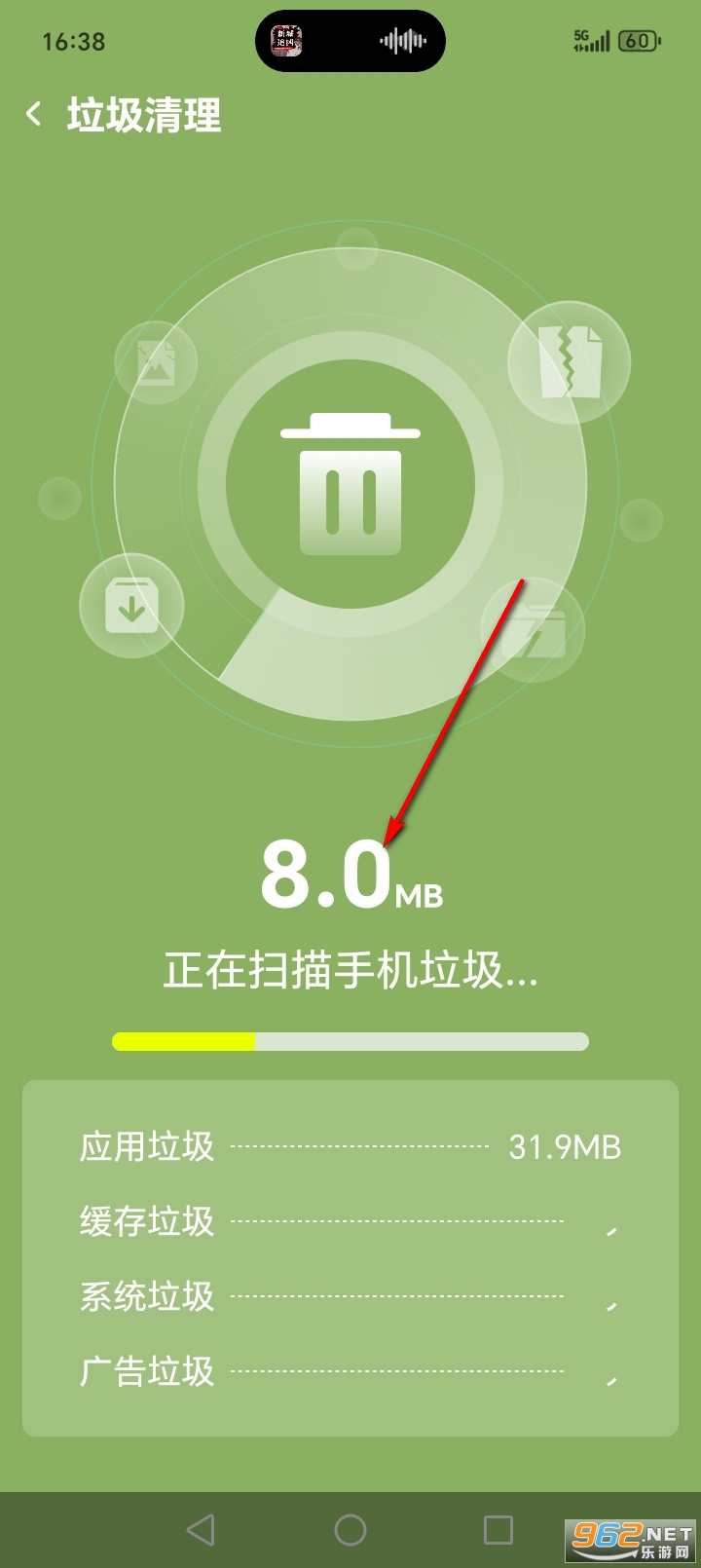Click the folder junk icon

pyautogui.click(x=537, y=633)
